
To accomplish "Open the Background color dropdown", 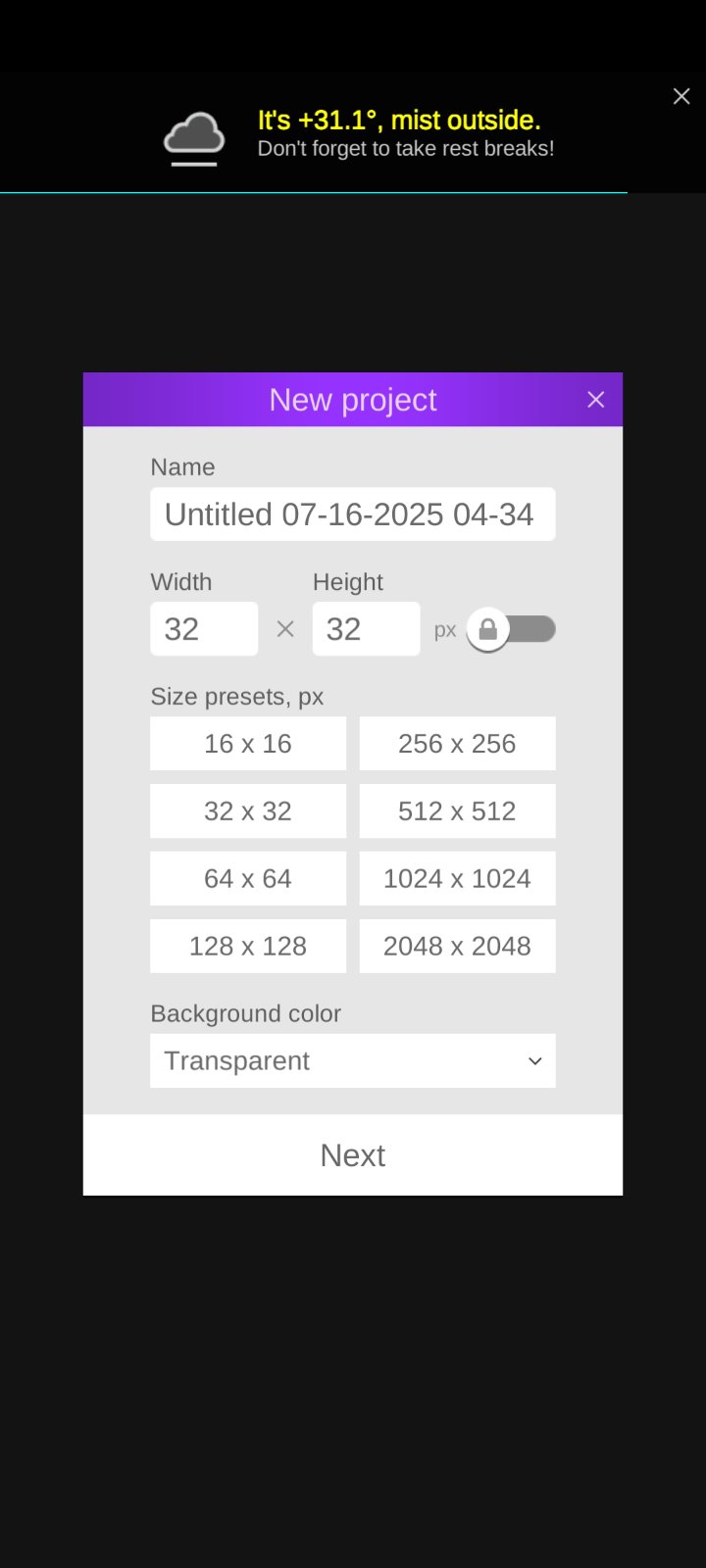I will pyautogui.click(x=353, y=1060).
